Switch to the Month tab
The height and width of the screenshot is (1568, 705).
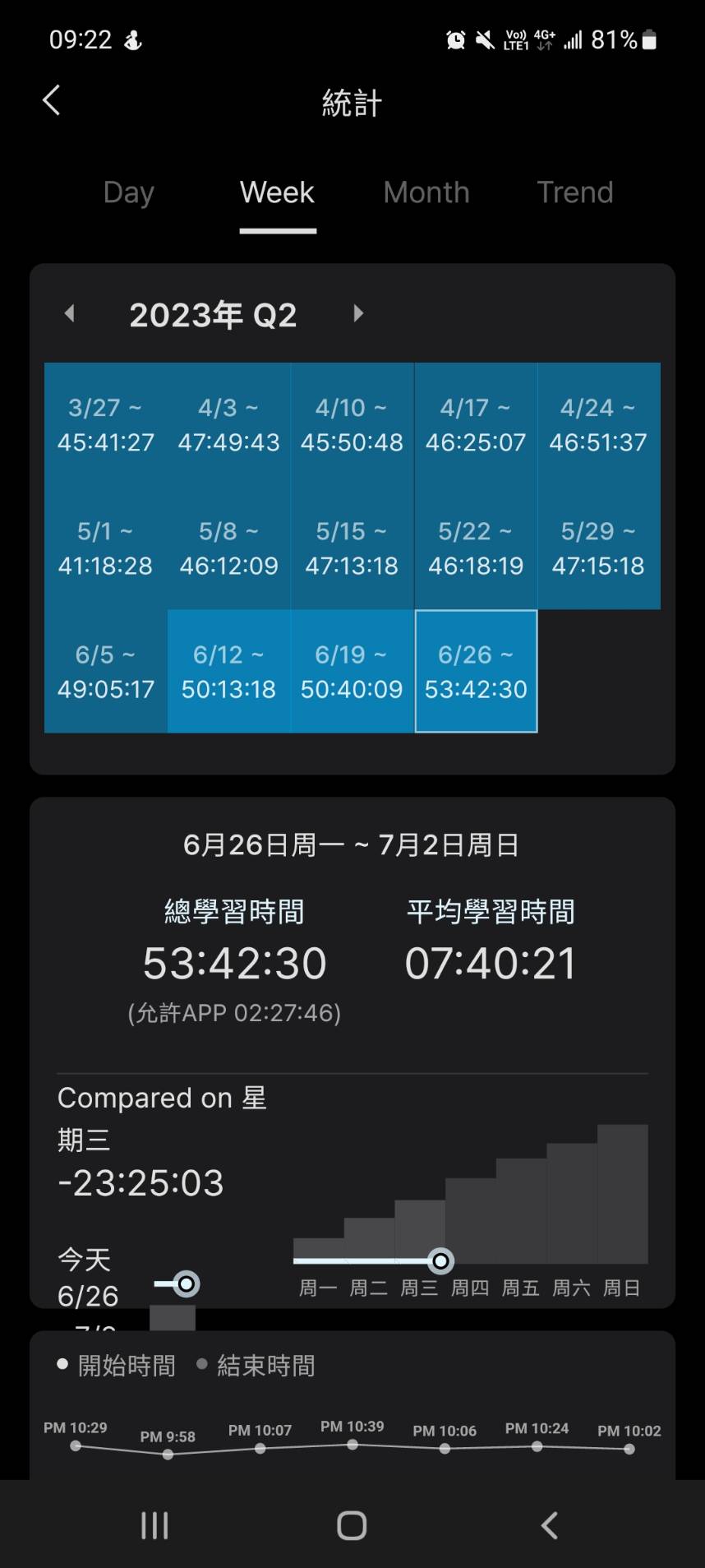pos(426,192)
